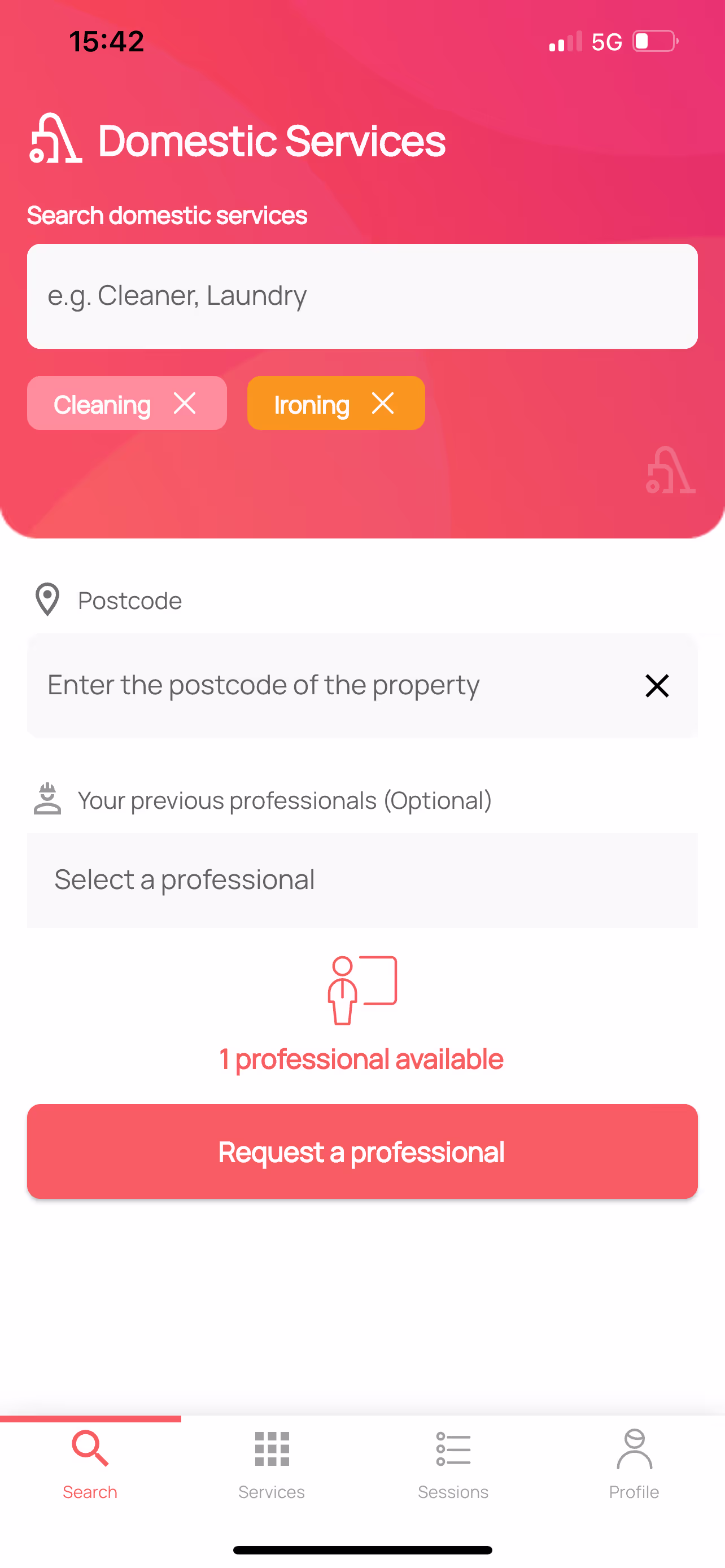Remove the Ironing filter chip
This screenshot has height=1568, width=725.
tap(383, 403)
